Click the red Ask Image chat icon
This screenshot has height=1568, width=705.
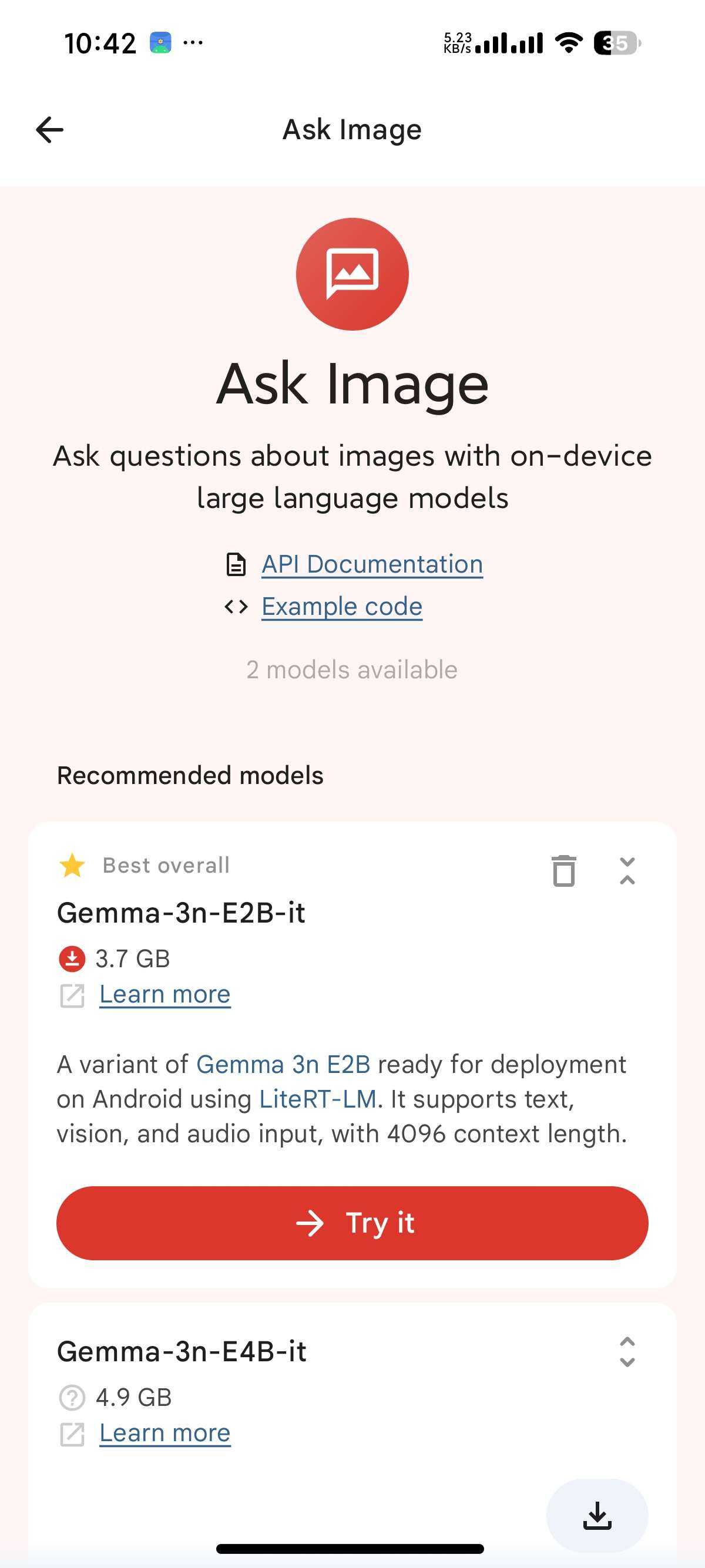(352, 272)
